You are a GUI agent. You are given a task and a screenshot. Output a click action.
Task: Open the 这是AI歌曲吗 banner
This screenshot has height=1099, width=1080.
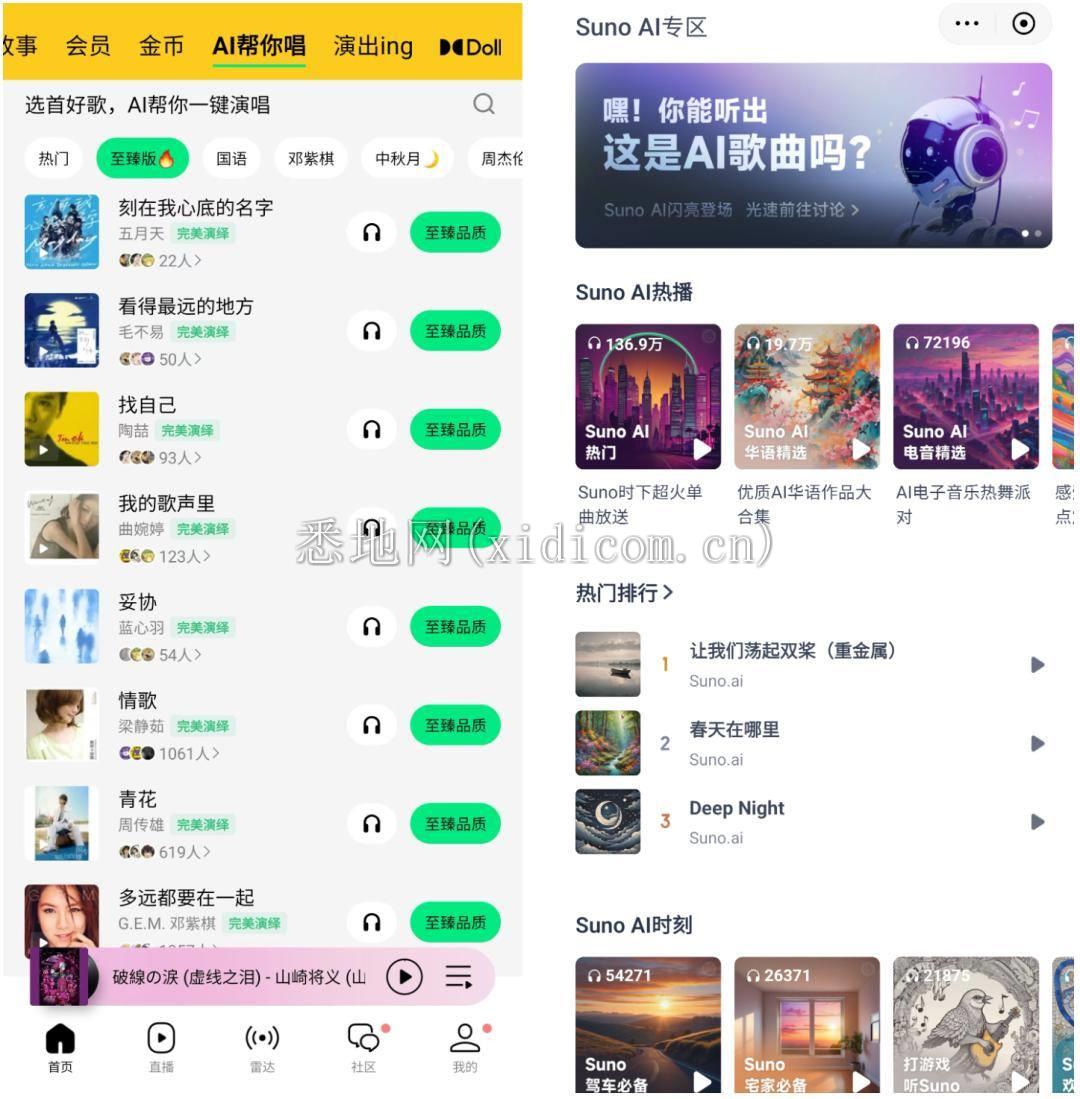point(813,155)
